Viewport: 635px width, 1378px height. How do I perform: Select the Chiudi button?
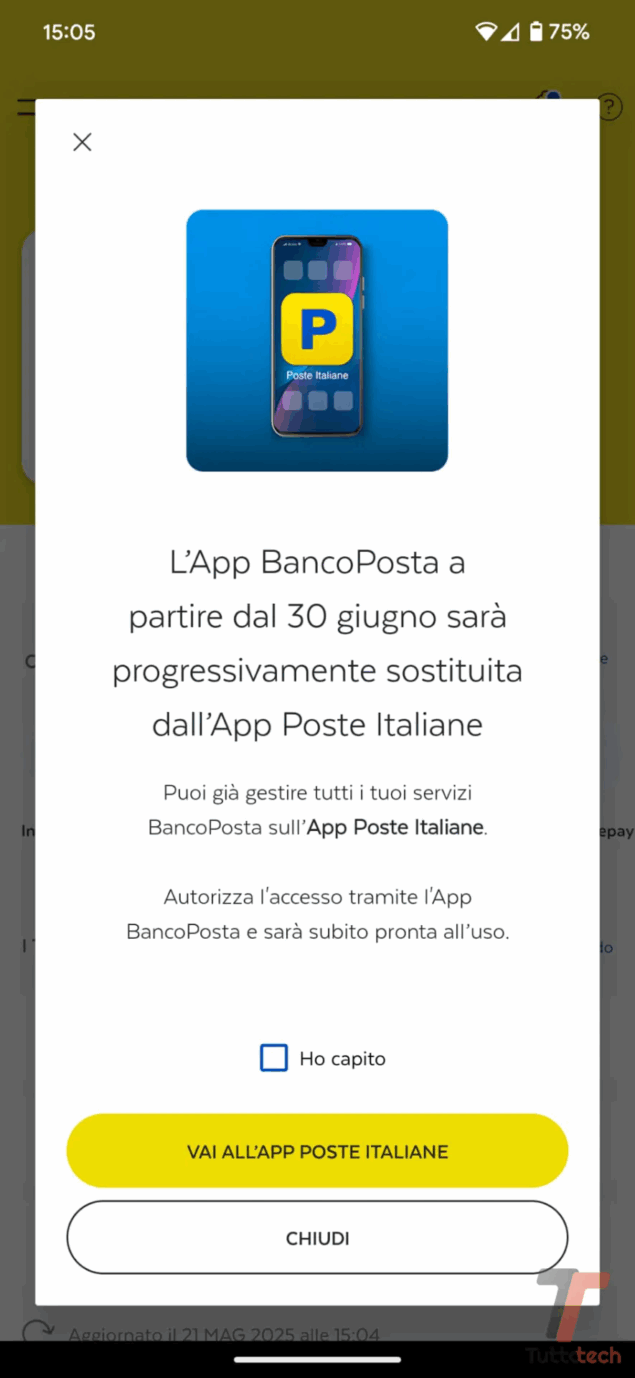tap(317, 1238)
